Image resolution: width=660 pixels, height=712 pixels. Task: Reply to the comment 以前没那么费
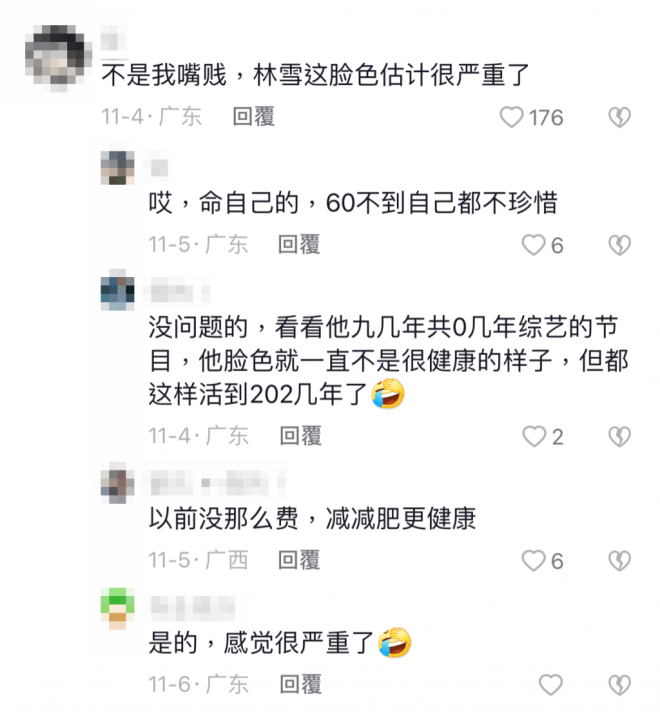pos(299,560)
